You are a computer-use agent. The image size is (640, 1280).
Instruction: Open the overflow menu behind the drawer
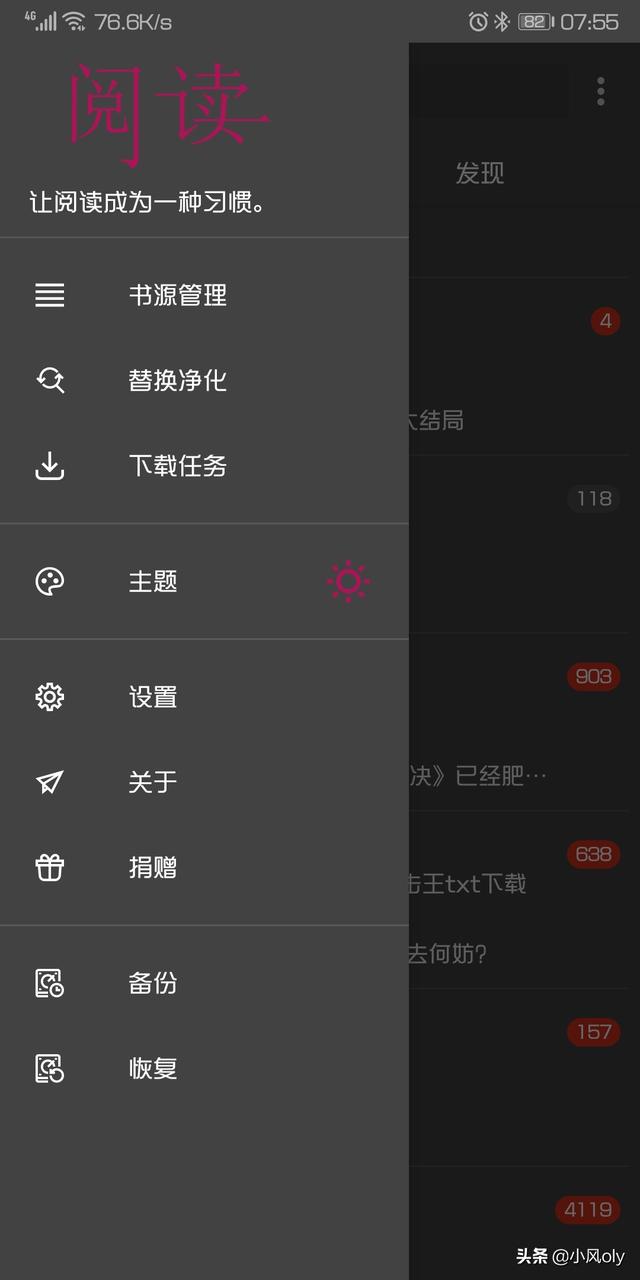coord(600,91)
